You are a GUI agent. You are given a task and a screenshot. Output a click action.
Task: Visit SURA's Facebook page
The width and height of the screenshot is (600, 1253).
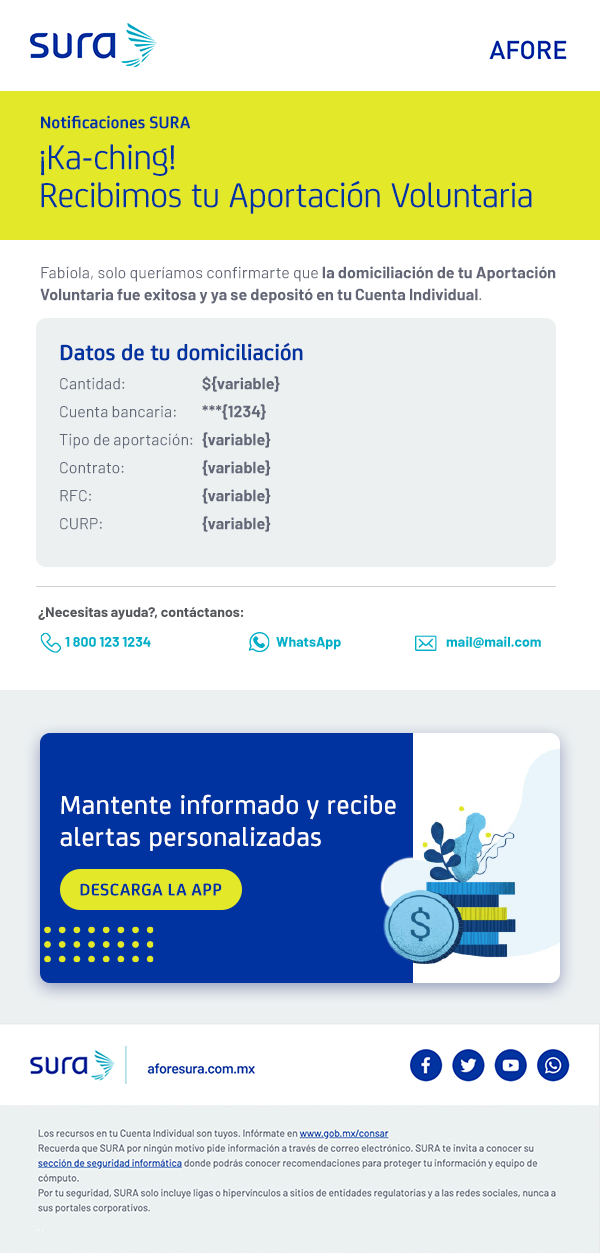pos(425,1065)
